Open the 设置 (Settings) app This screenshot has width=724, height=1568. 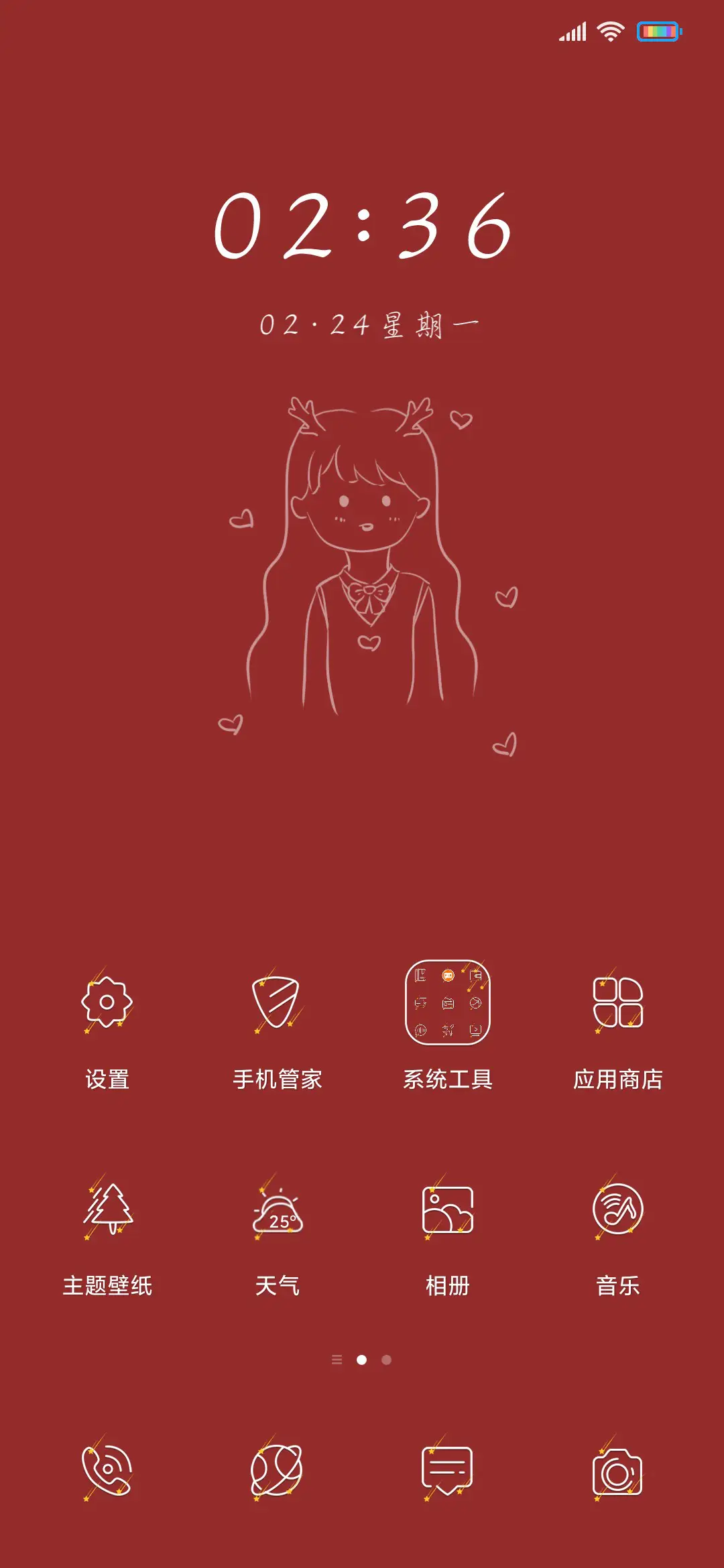(107, 1005)
